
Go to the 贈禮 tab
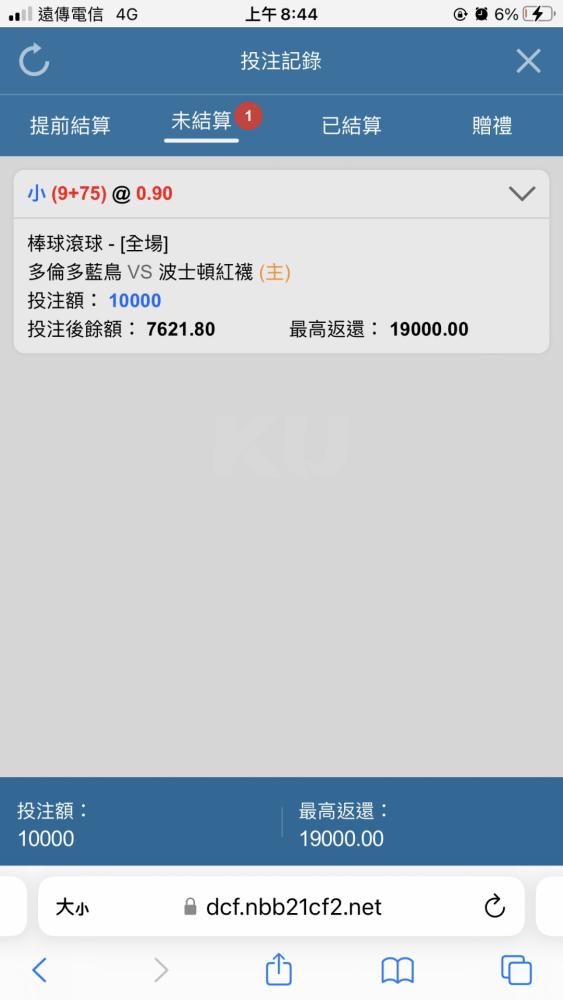[492, 125]
